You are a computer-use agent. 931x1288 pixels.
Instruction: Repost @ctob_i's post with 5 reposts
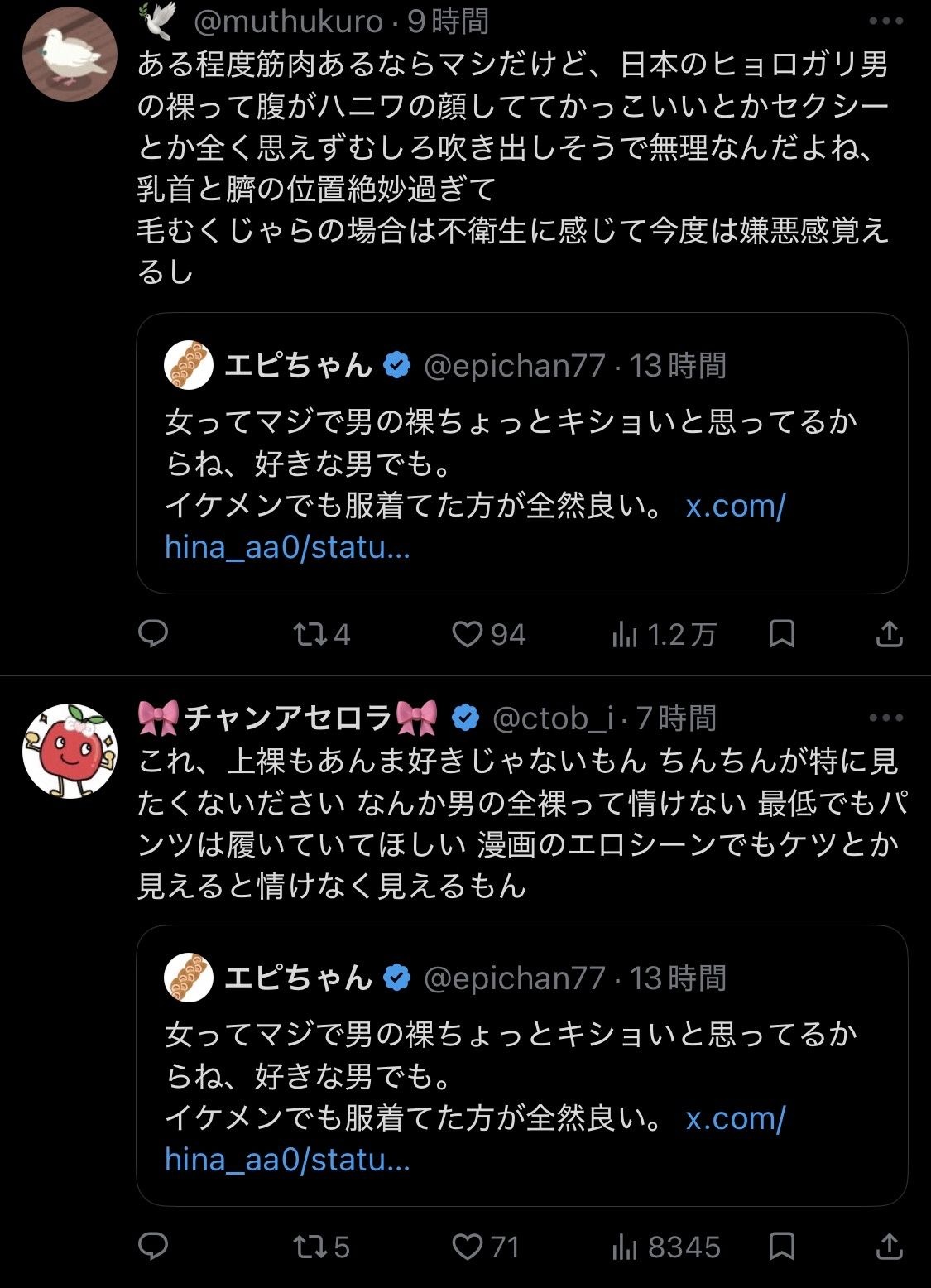pos(321,1246)
